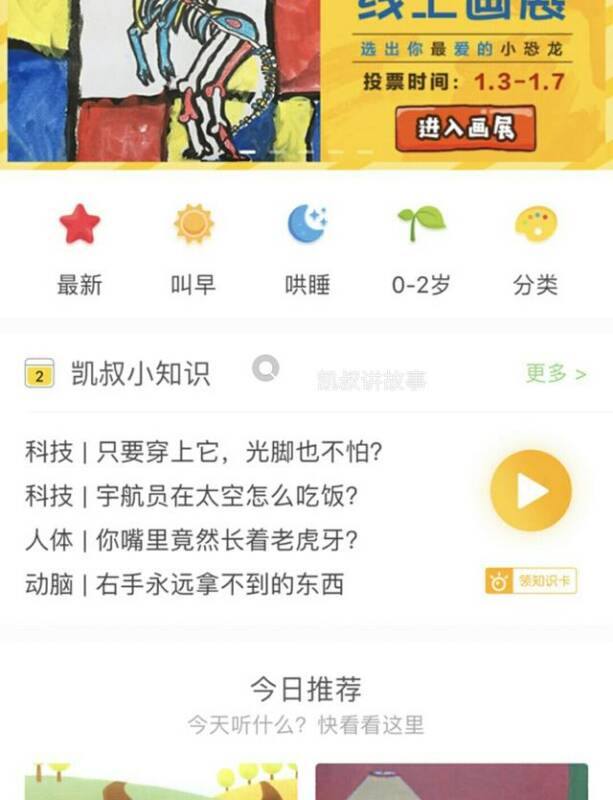Tap the 进入画展 banner button
The height and width of the screenshot is (800, 613).
click(x=464, y=129)
